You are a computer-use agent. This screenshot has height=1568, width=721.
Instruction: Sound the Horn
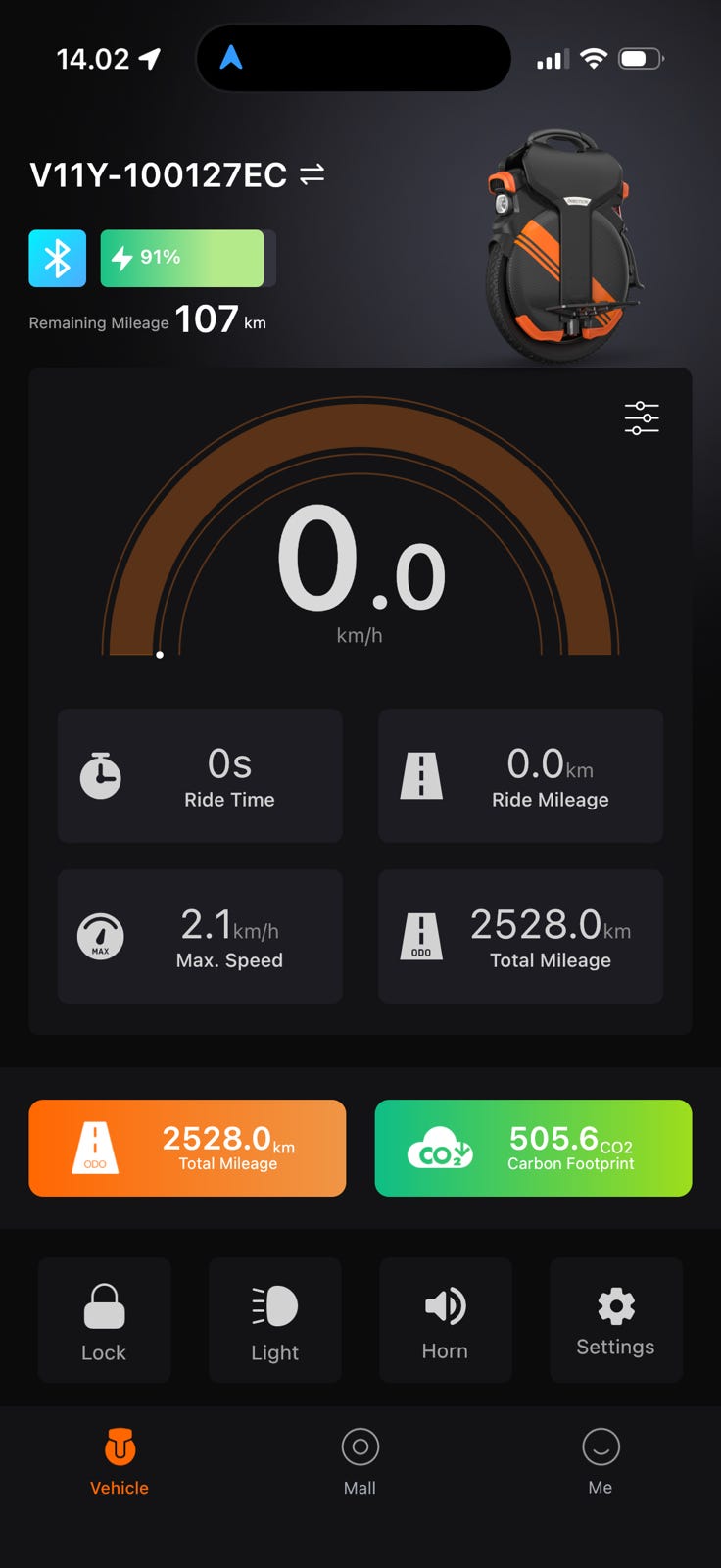point(445,1320)
